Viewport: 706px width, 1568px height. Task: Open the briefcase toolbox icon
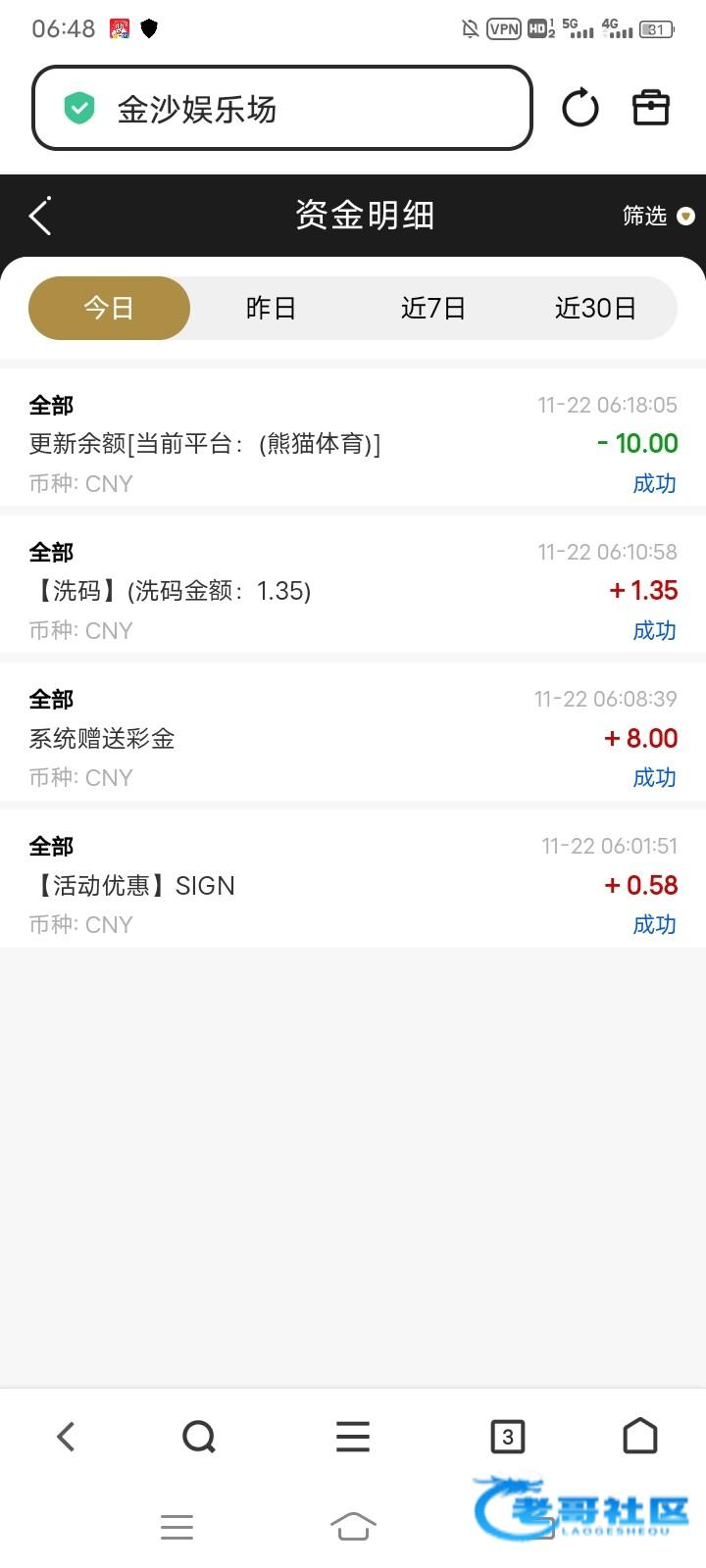[x=650, y=108]
